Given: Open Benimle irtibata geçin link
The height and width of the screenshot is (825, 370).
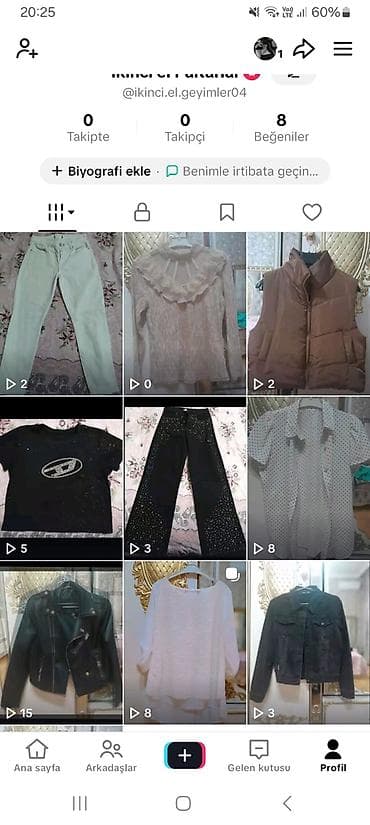Looking at the screenshot, I should click(x=242, y=171).
